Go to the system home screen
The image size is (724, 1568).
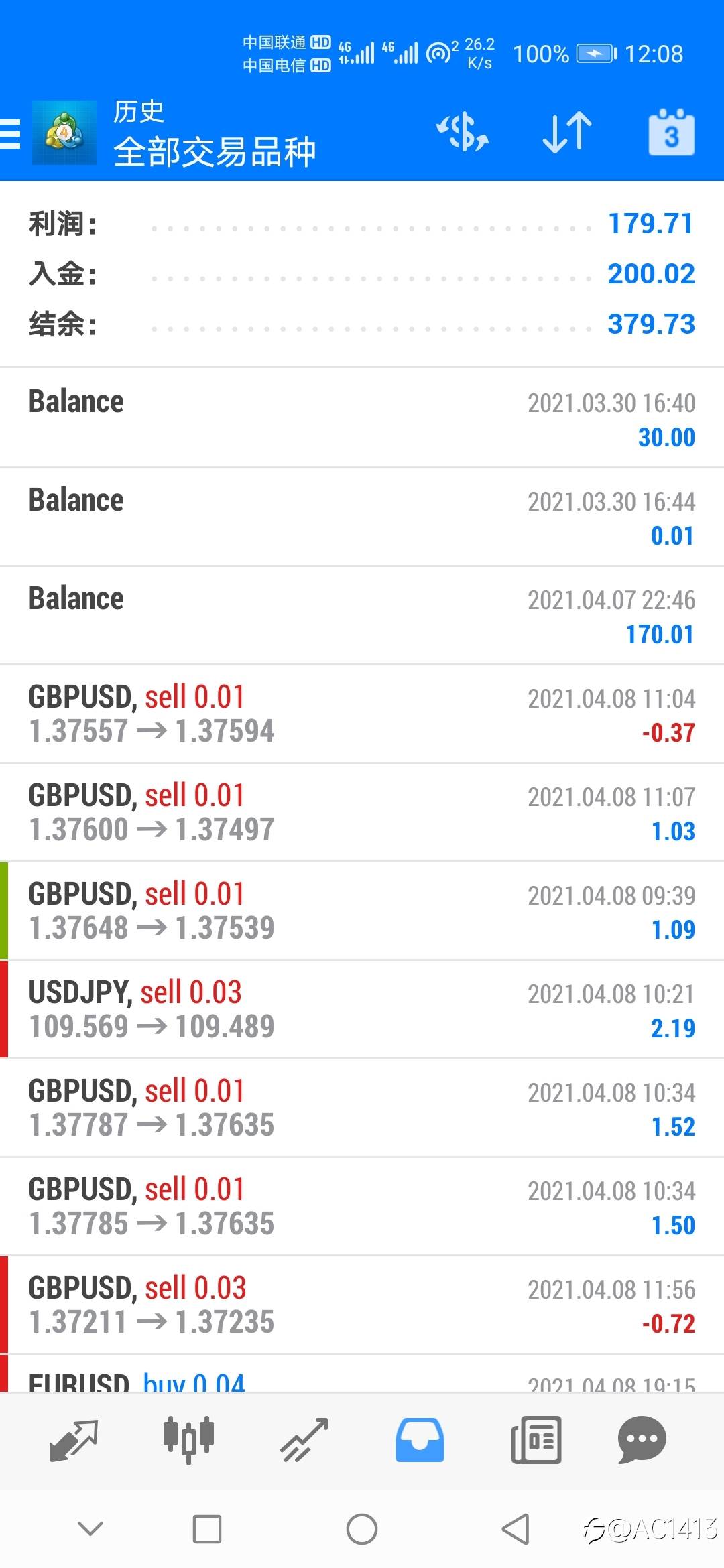click(x=362, y=1529)
